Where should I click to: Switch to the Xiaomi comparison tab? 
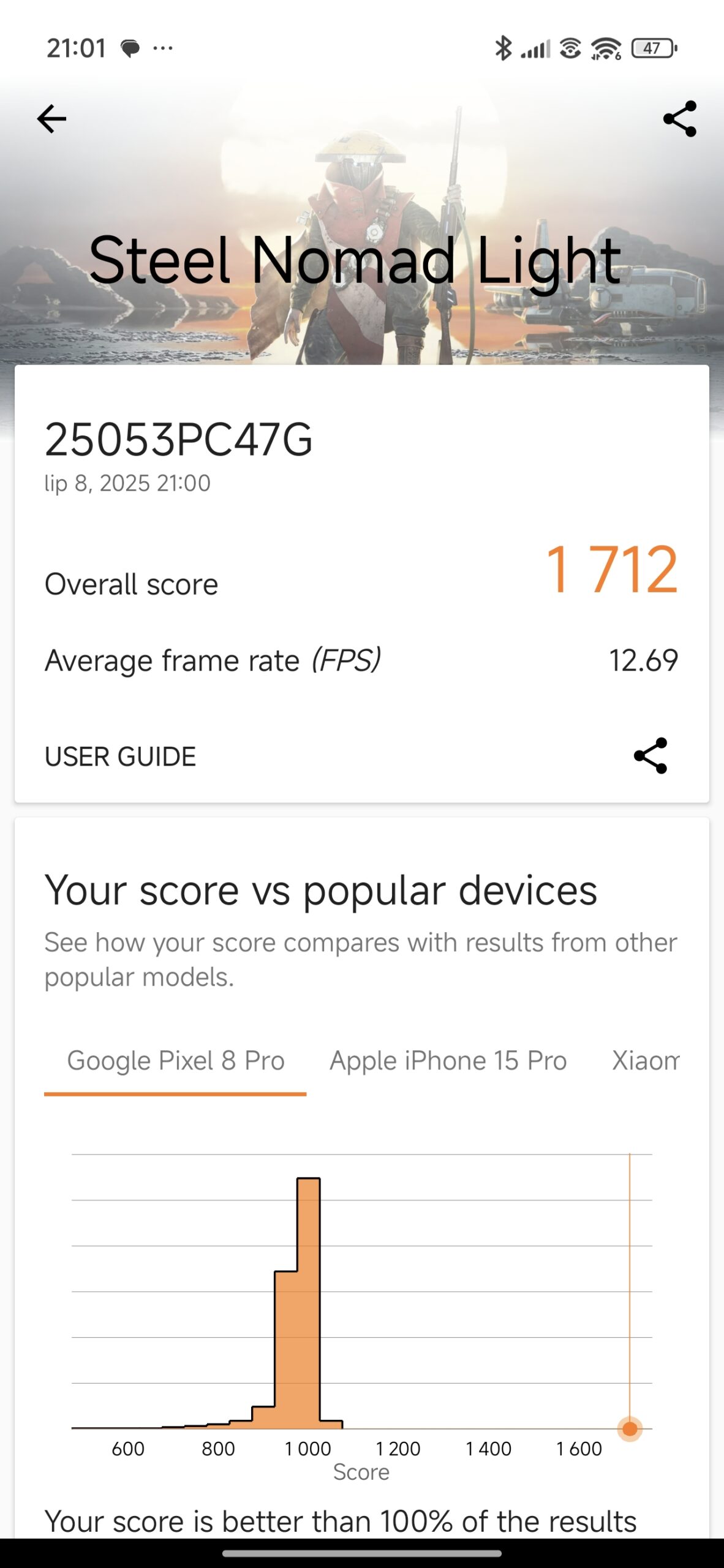click(x=646, y=1061)
